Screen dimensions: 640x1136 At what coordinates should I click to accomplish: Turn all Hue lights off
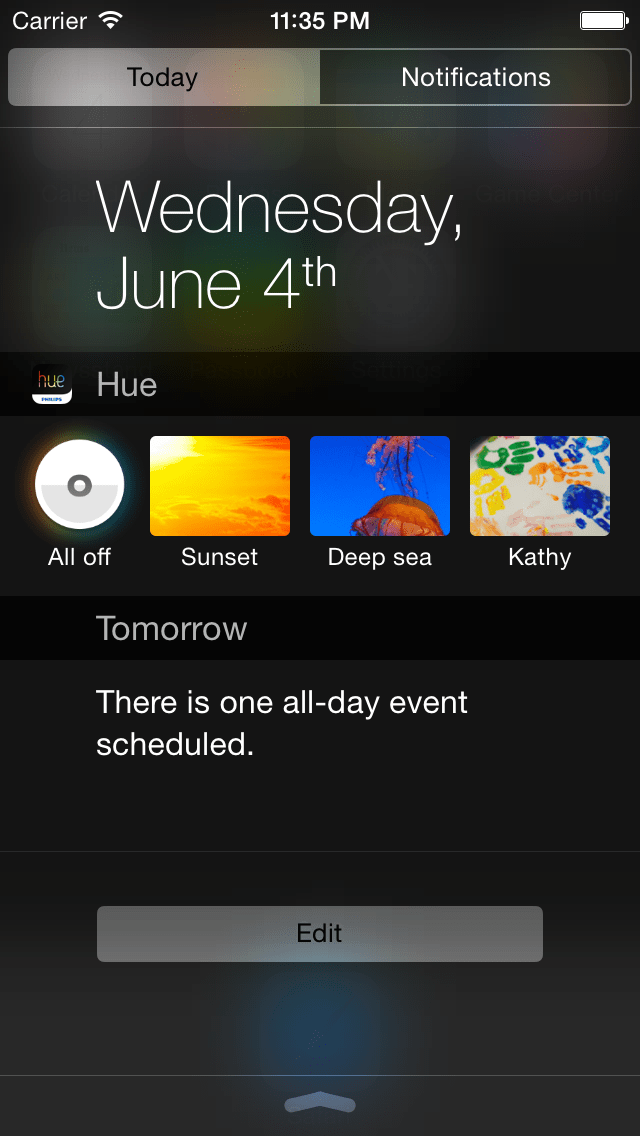point(80,485)
